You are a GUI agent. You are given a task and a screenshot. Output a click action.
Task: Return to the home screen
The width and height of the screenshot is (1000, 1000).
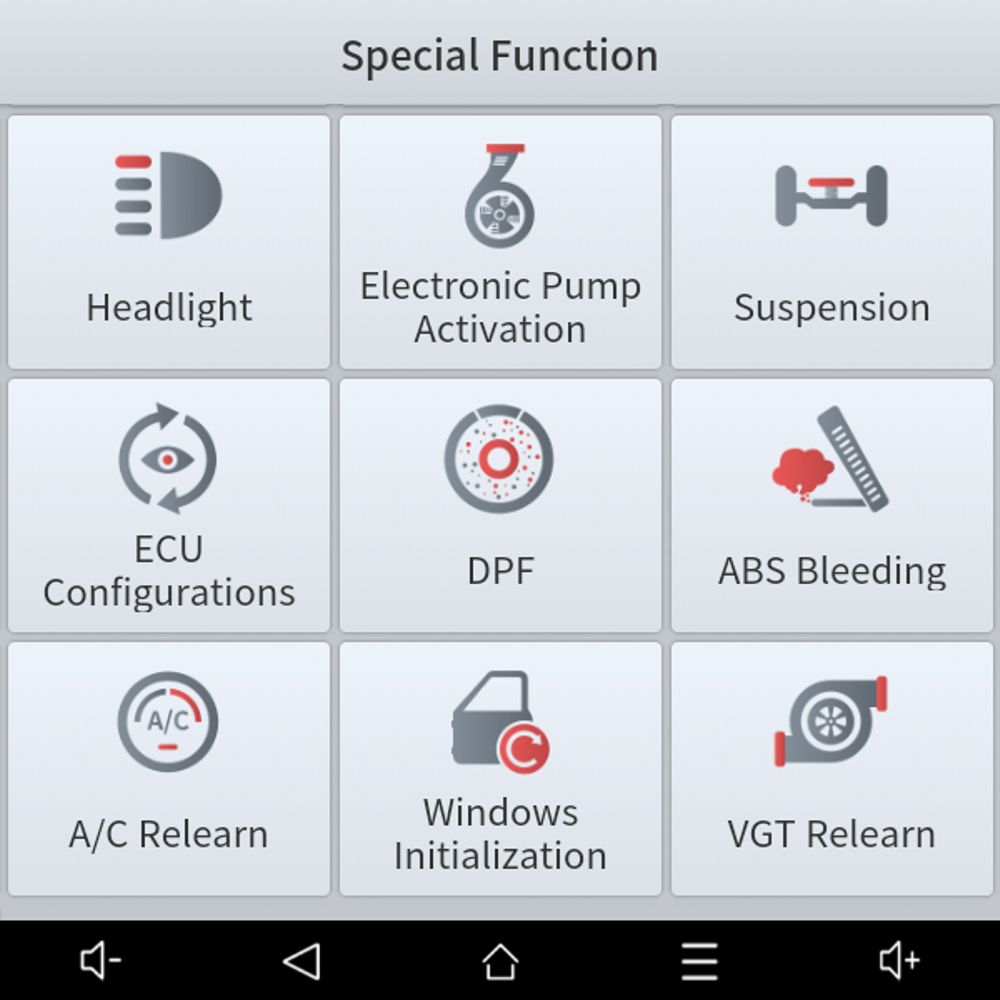(500, 961)
